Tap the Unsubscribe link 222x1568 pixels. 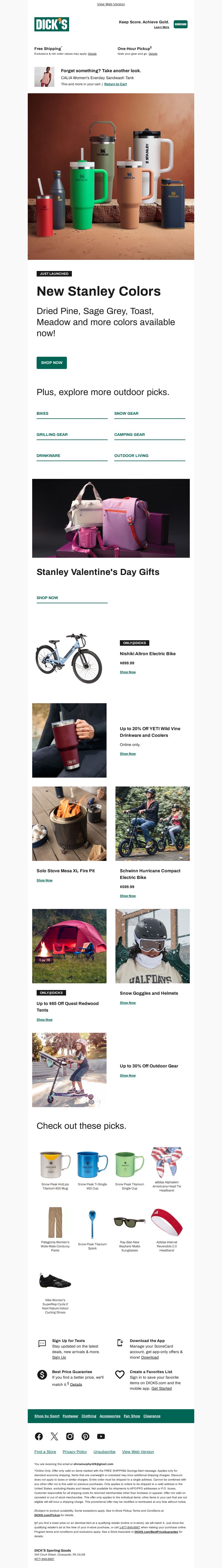pos(105,1452)
